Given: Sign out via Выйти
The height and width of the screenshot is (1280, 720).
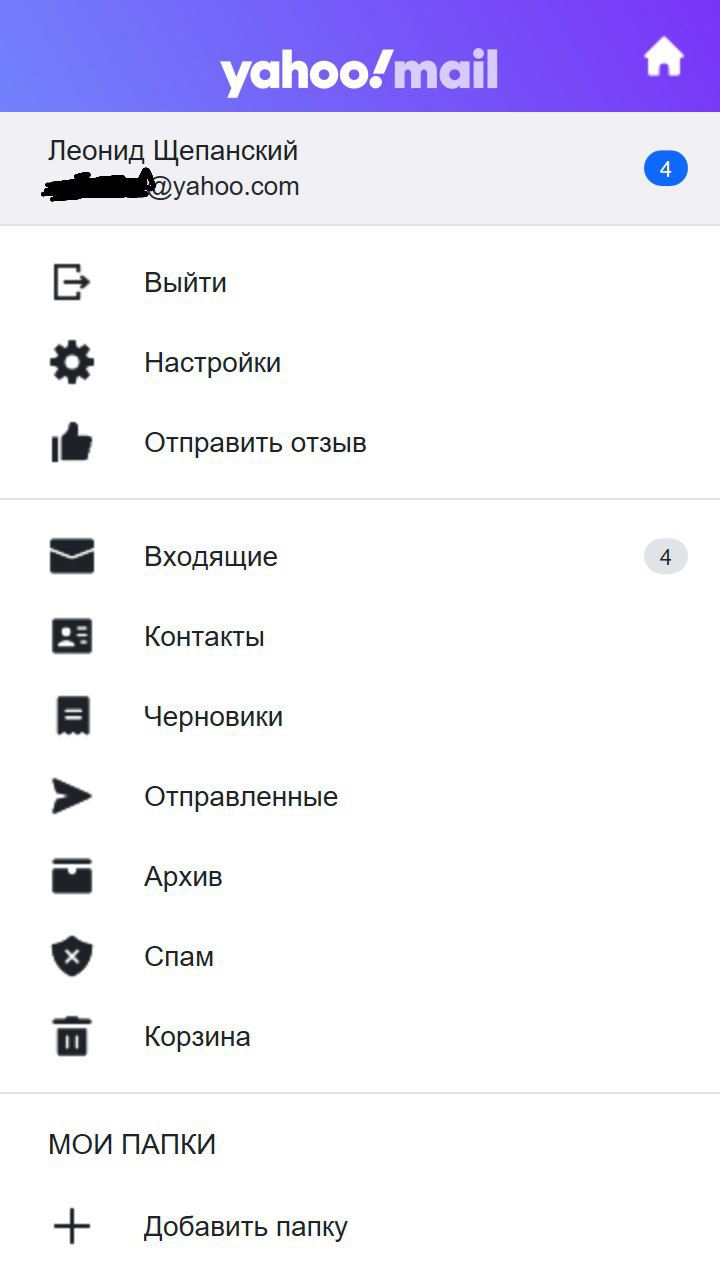Looking at the screenshot, I should 185,283.
